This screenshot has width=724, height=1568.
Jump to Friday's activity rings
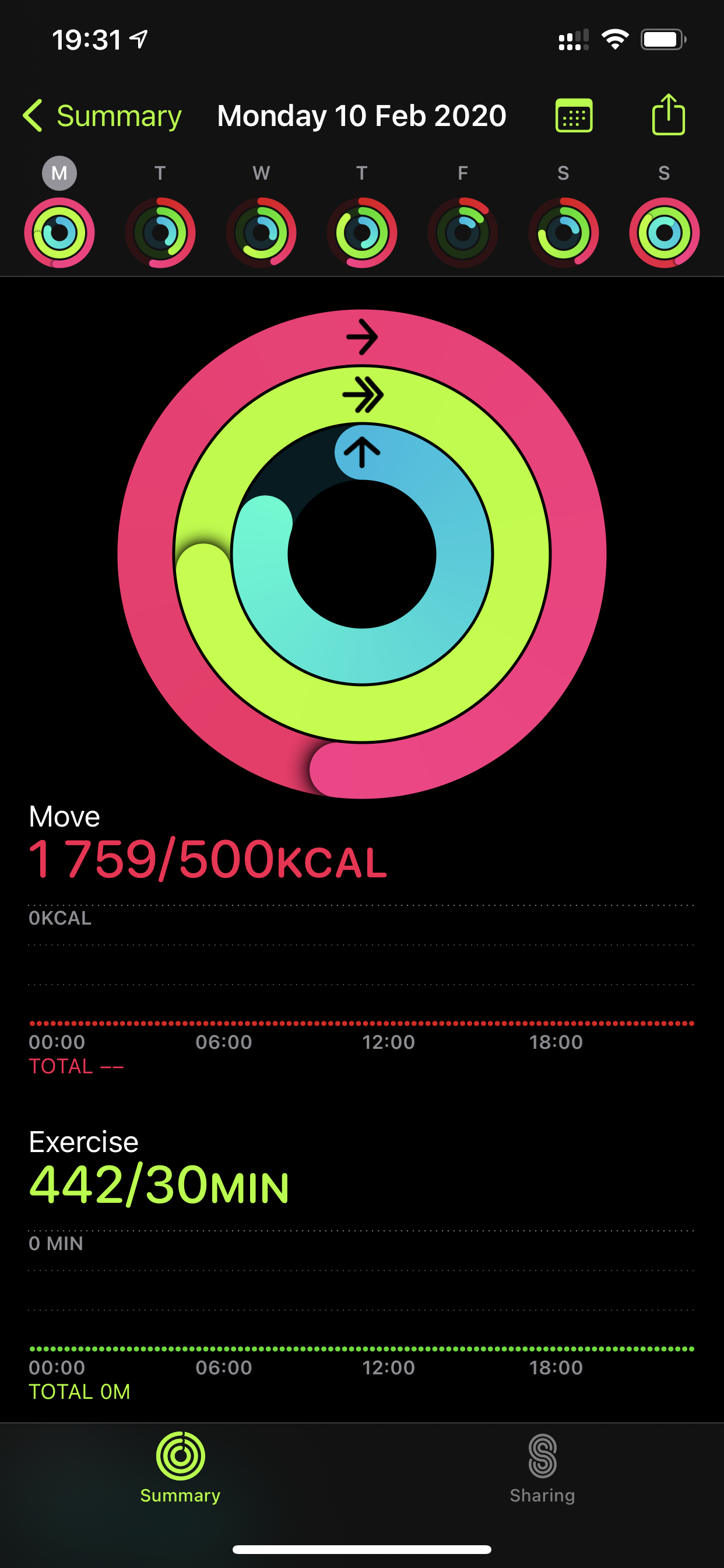tap(462, 233)
